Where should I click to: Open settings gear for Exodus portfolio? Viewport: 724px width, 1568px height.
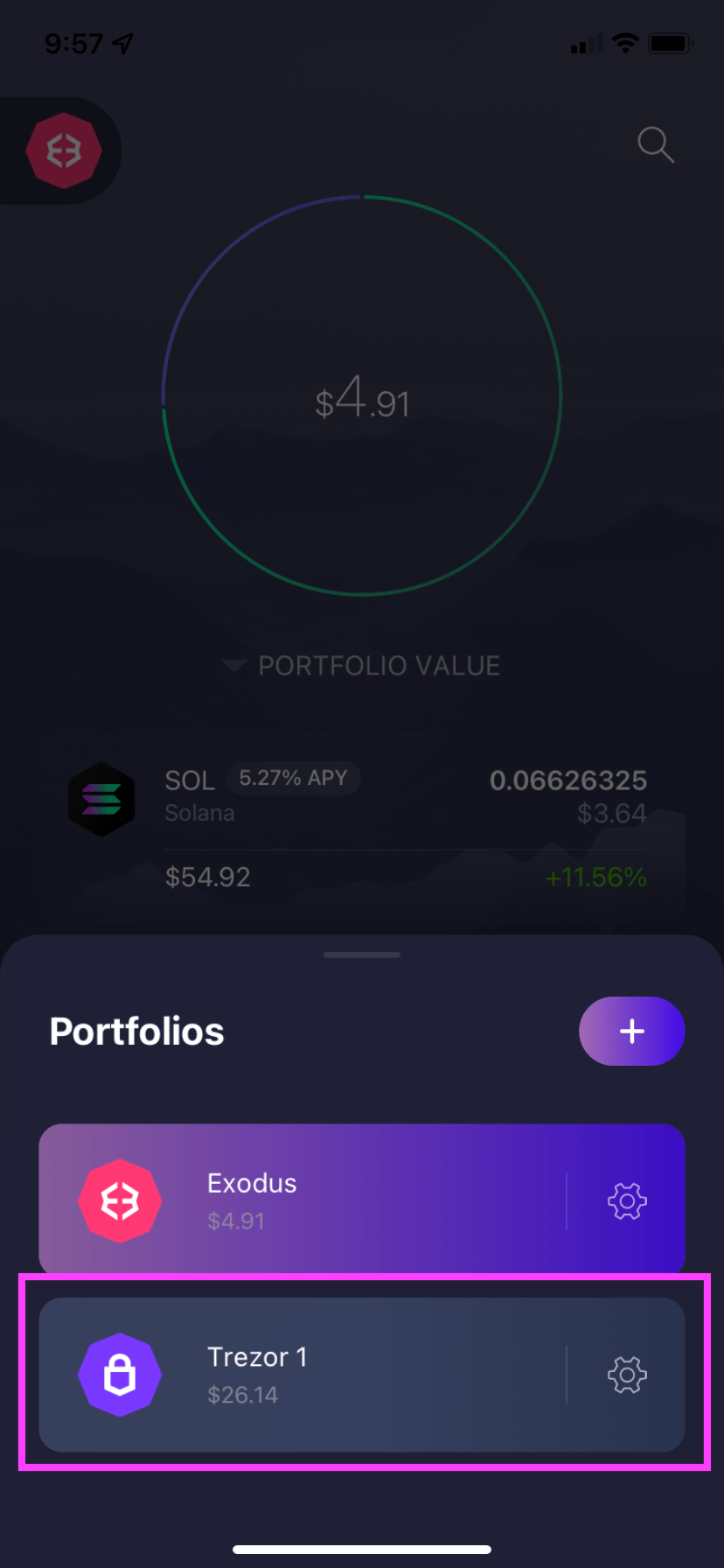pos(627,1201)
